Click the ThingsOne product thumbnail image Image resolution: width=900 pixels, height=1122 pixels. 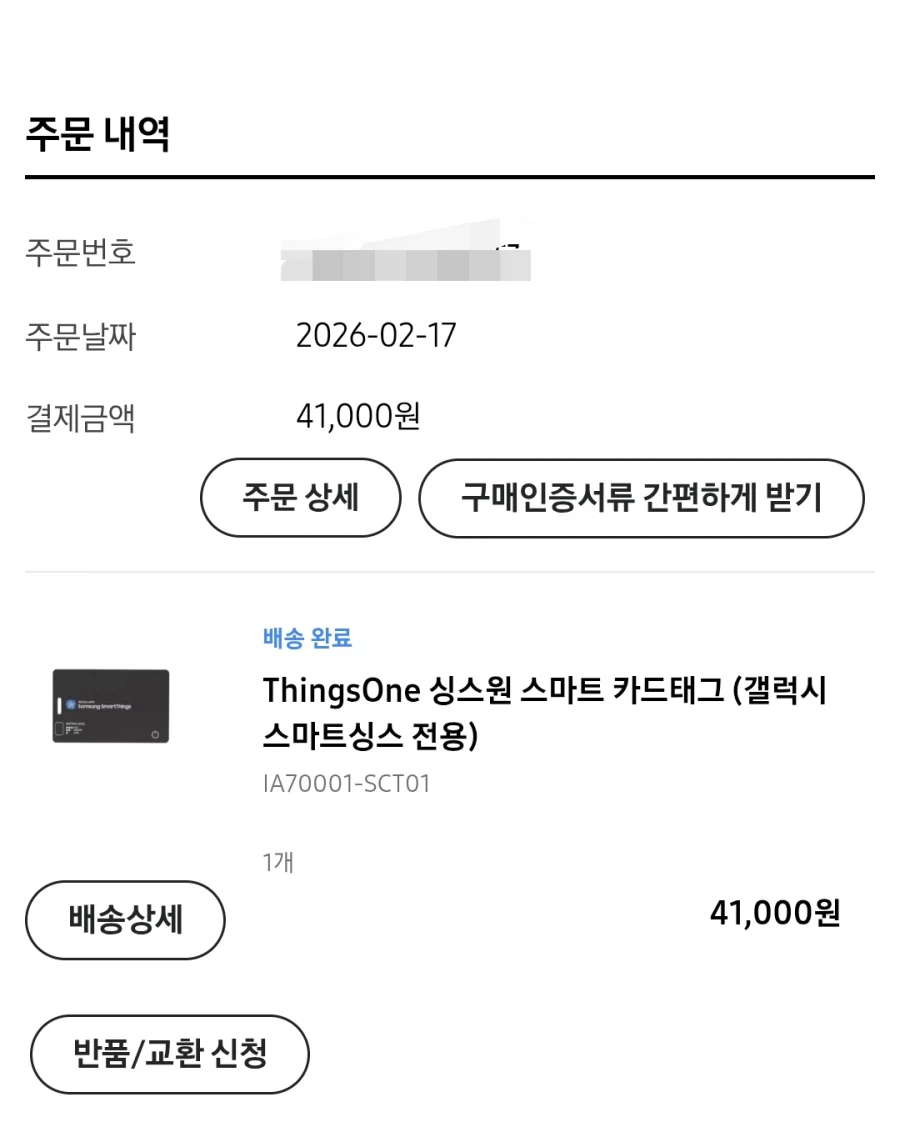(110, 706)
